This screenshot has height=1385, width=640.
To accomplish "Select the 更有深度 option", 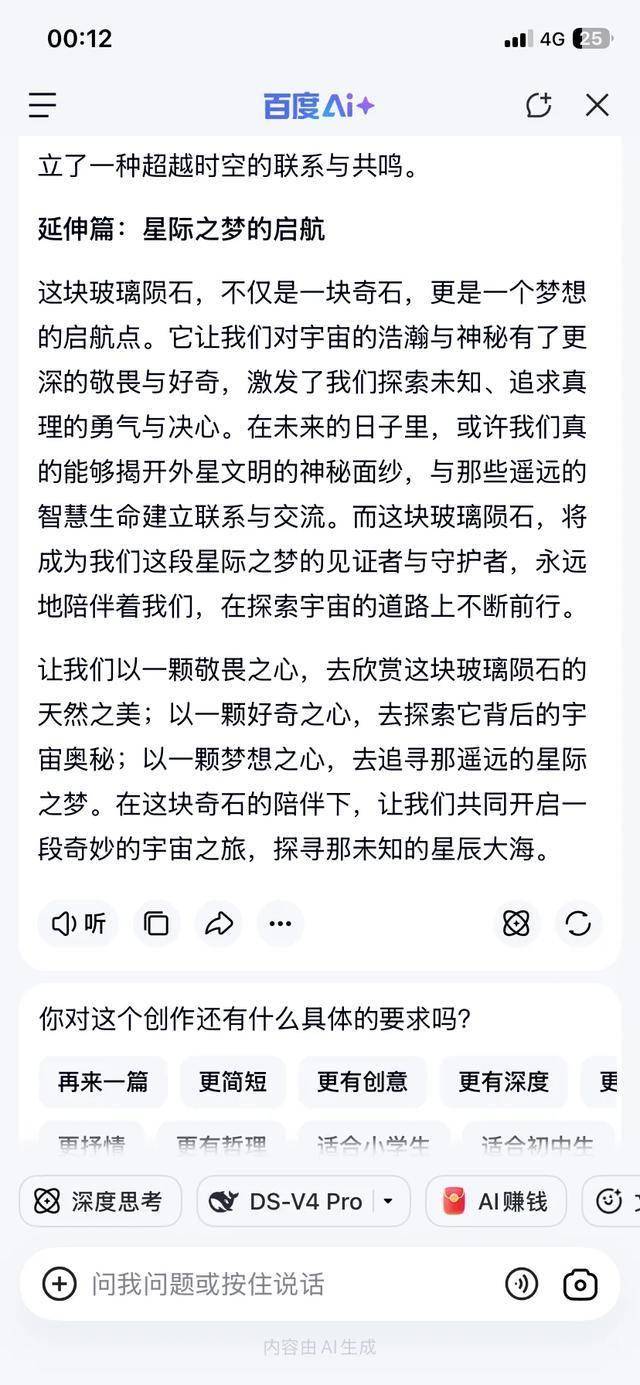I will click(503, 1081).
